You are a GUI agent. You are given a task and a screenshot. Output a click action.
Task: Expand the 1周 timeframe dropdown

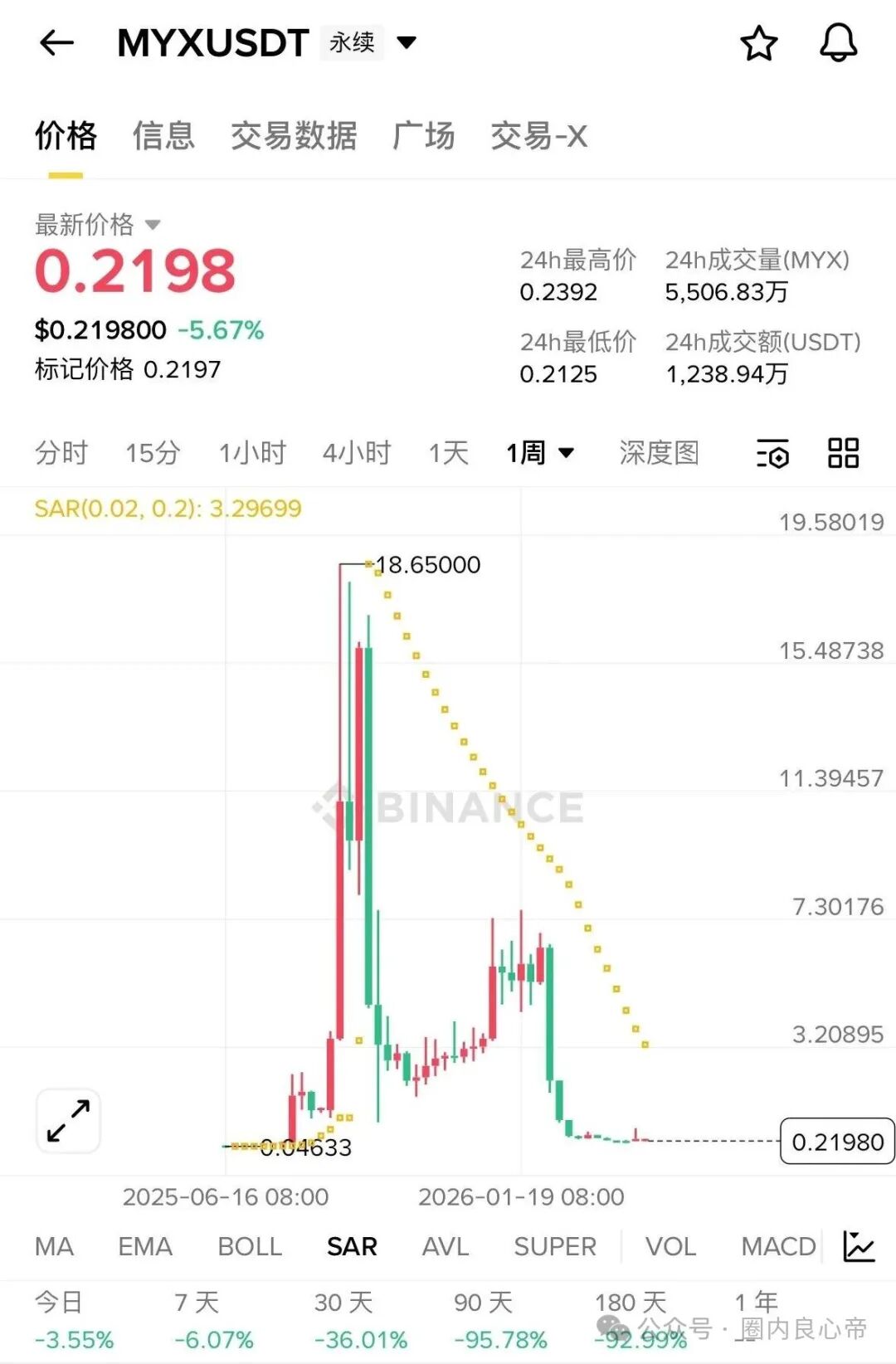pos(538,453)
